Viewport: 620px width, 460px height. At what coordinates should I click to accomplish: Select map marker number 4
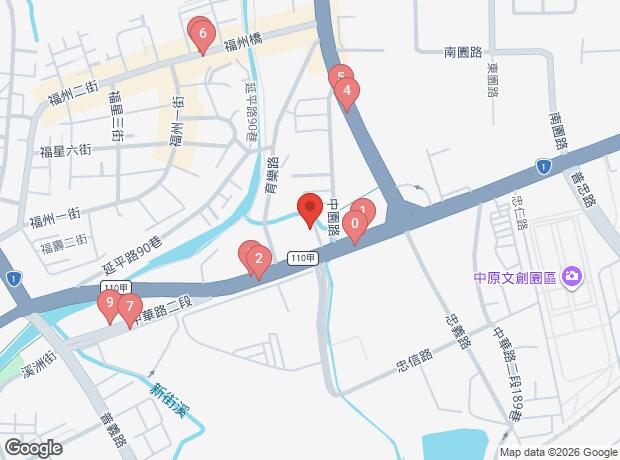tap(346, 93)
